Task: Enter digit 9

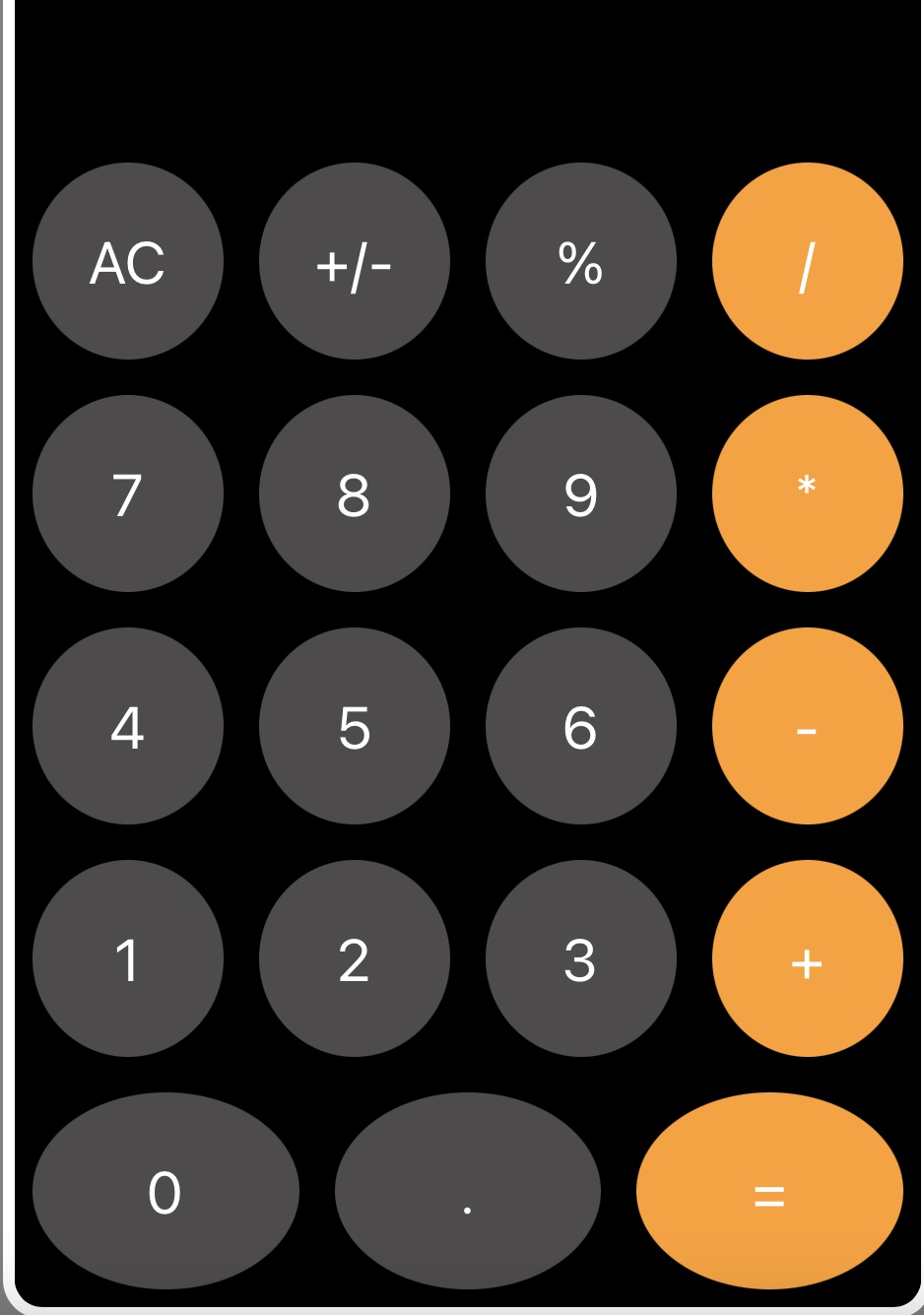Action: click(581, 494)
